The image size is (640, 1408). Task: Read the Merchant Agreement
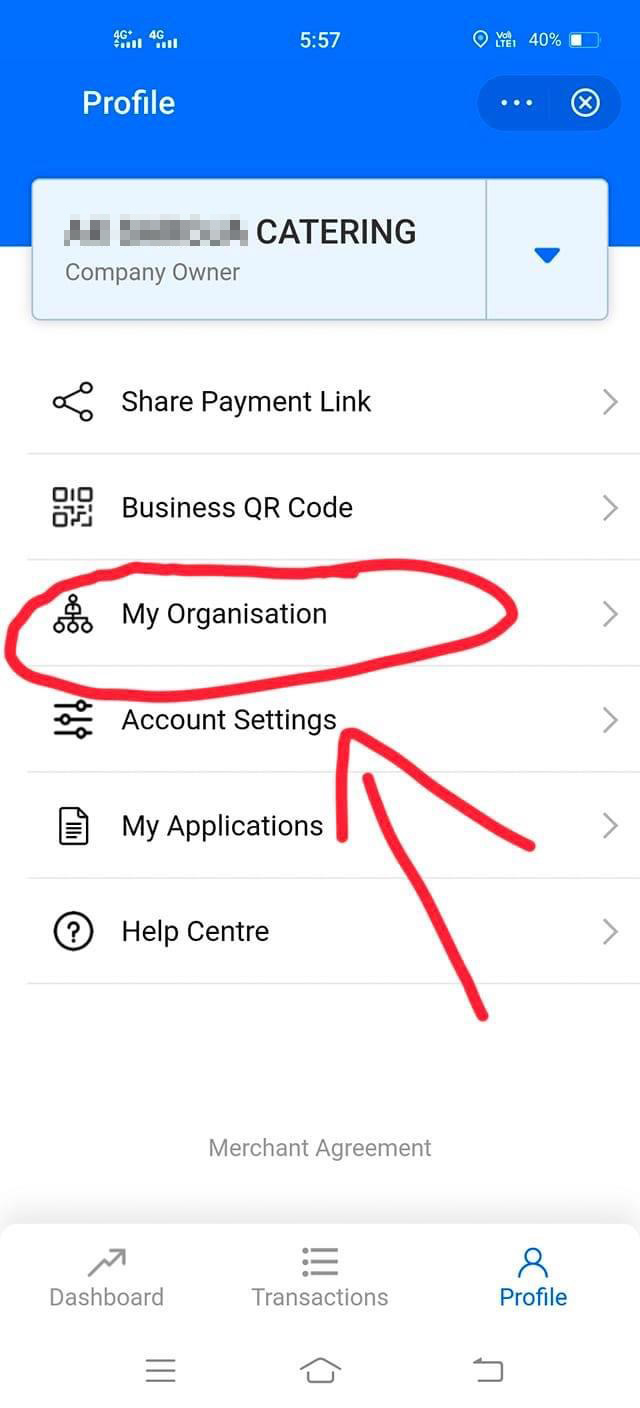(320, 1148)
